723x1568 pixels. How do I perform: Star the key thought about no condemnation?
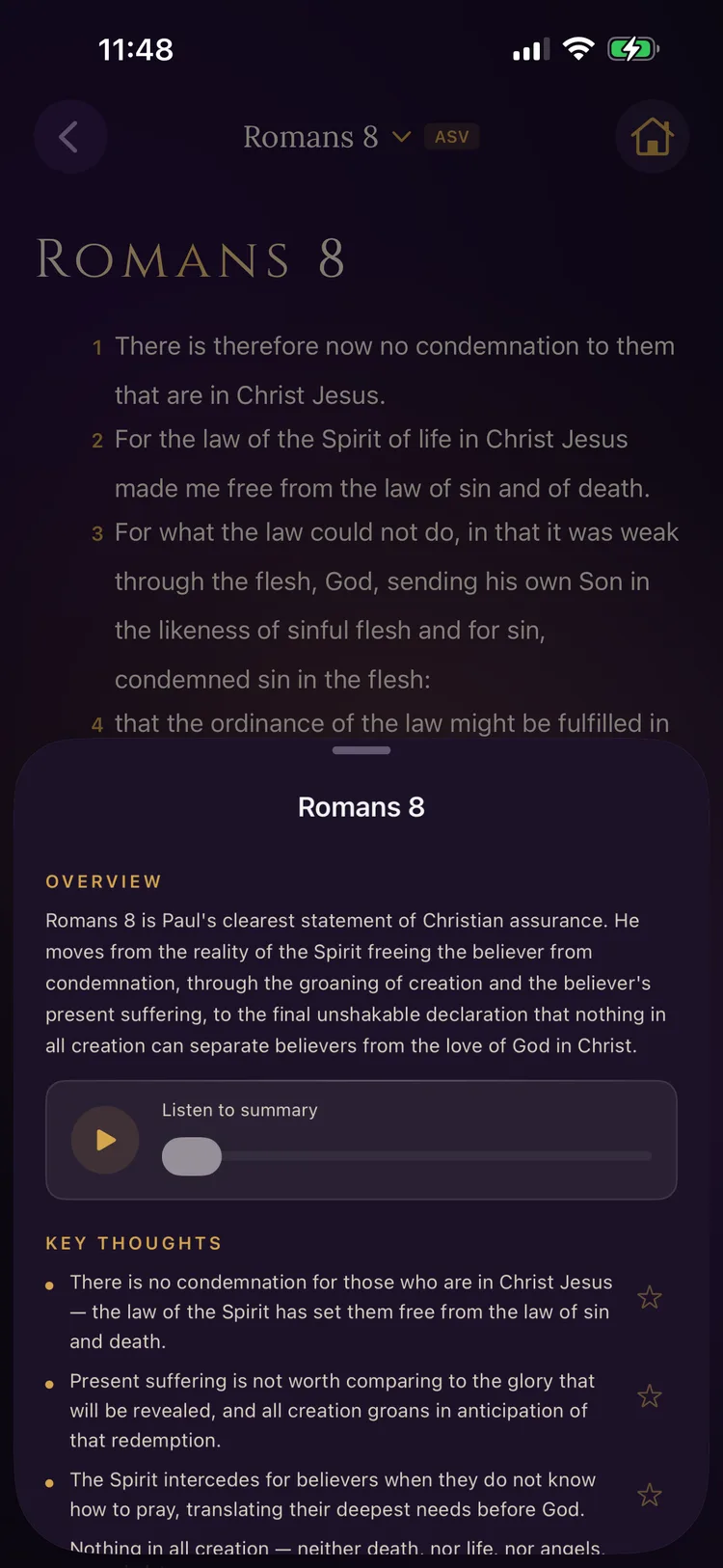click(x=649, y=1298)
